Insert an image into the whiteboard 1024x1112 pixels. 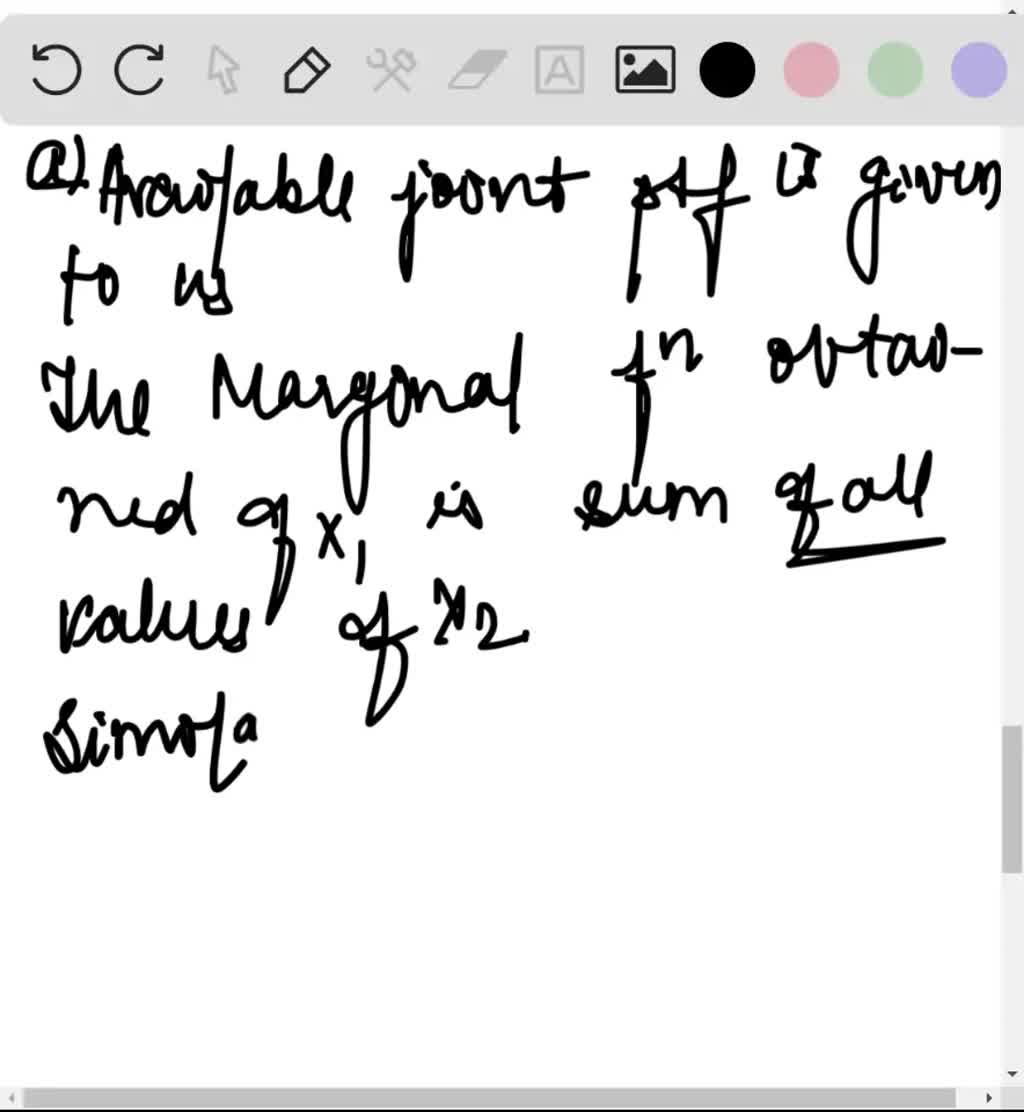(x=644, y=71)
